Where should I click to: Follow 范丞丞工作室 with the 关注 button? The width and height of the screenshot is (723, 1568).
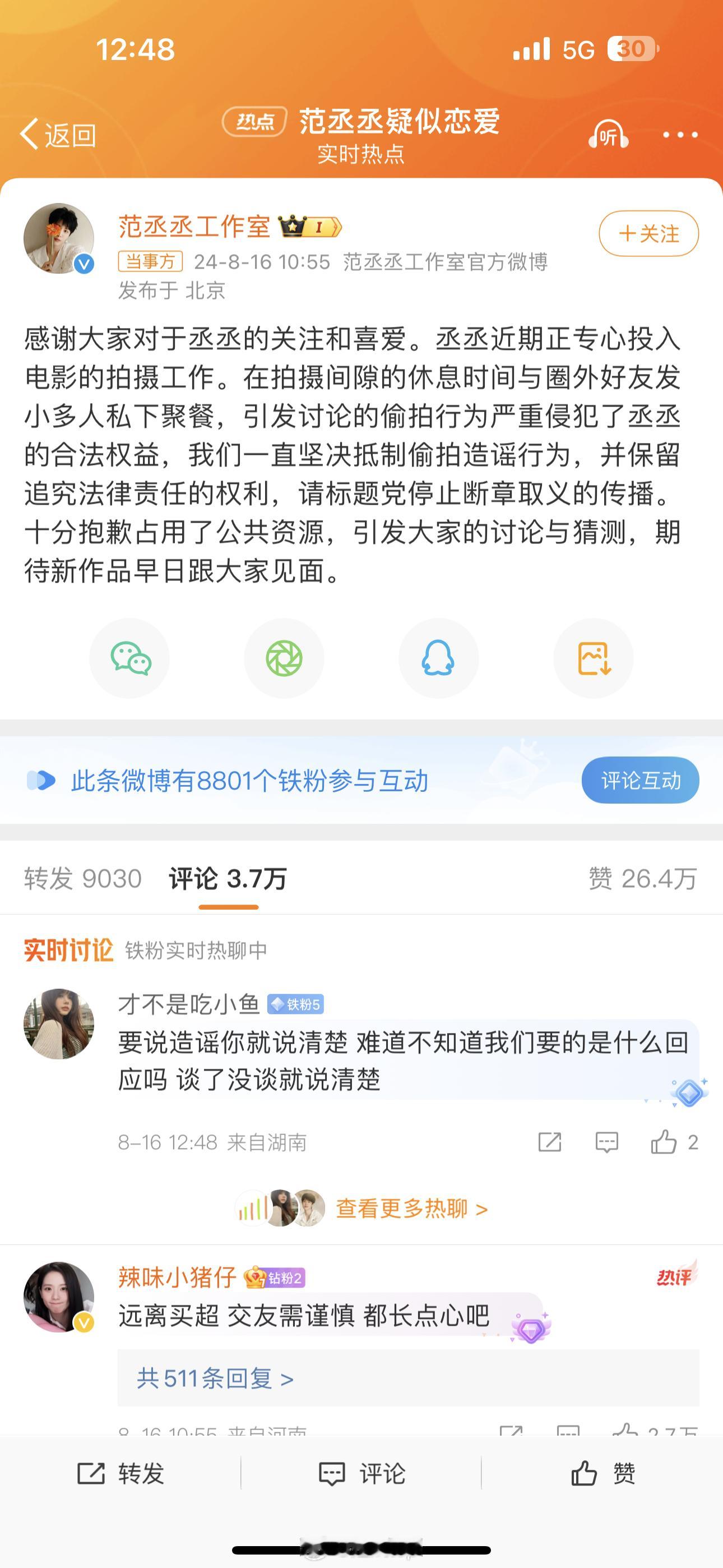[648, 233]
